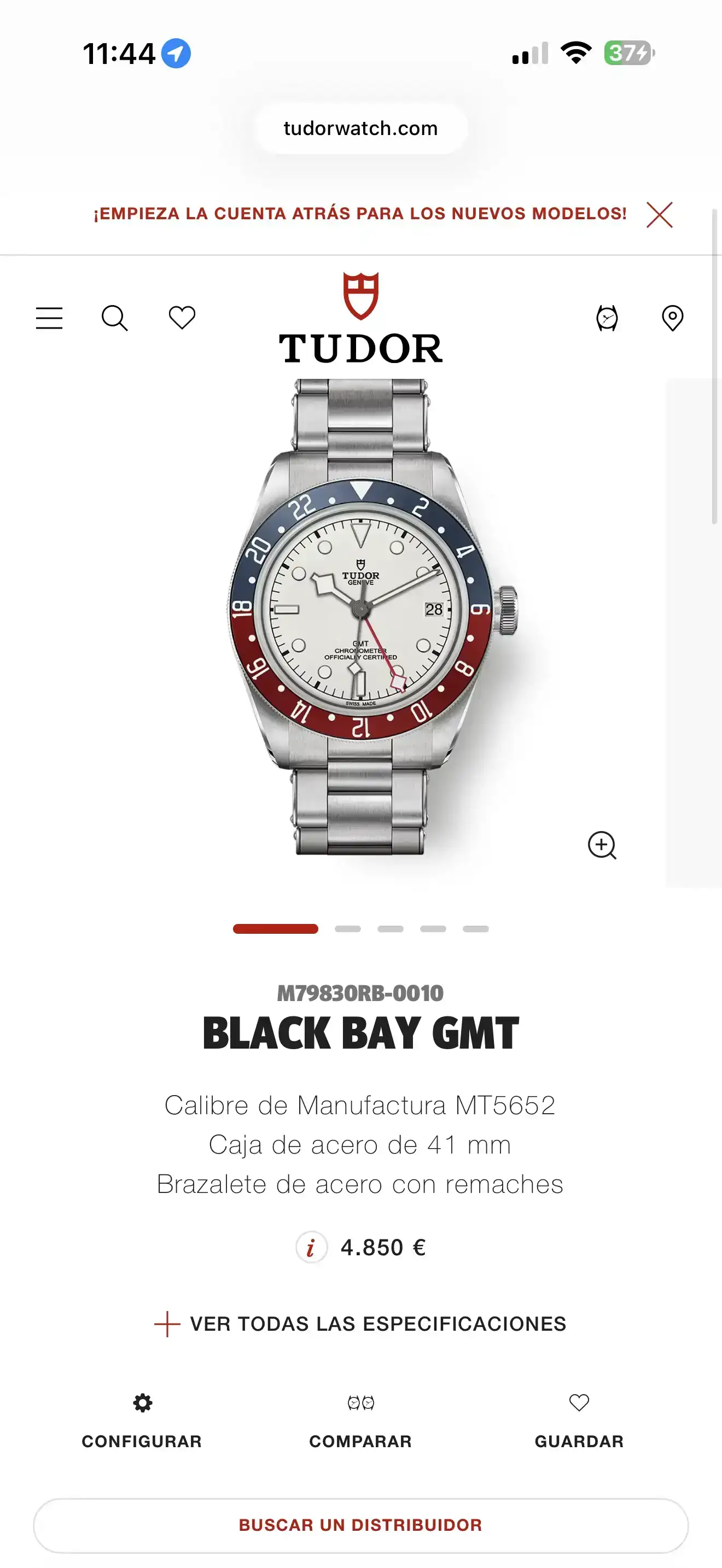This screenshot has width=722, height=1568.
Task: Dismiss the countdown banner
Action: coord(659,214)
